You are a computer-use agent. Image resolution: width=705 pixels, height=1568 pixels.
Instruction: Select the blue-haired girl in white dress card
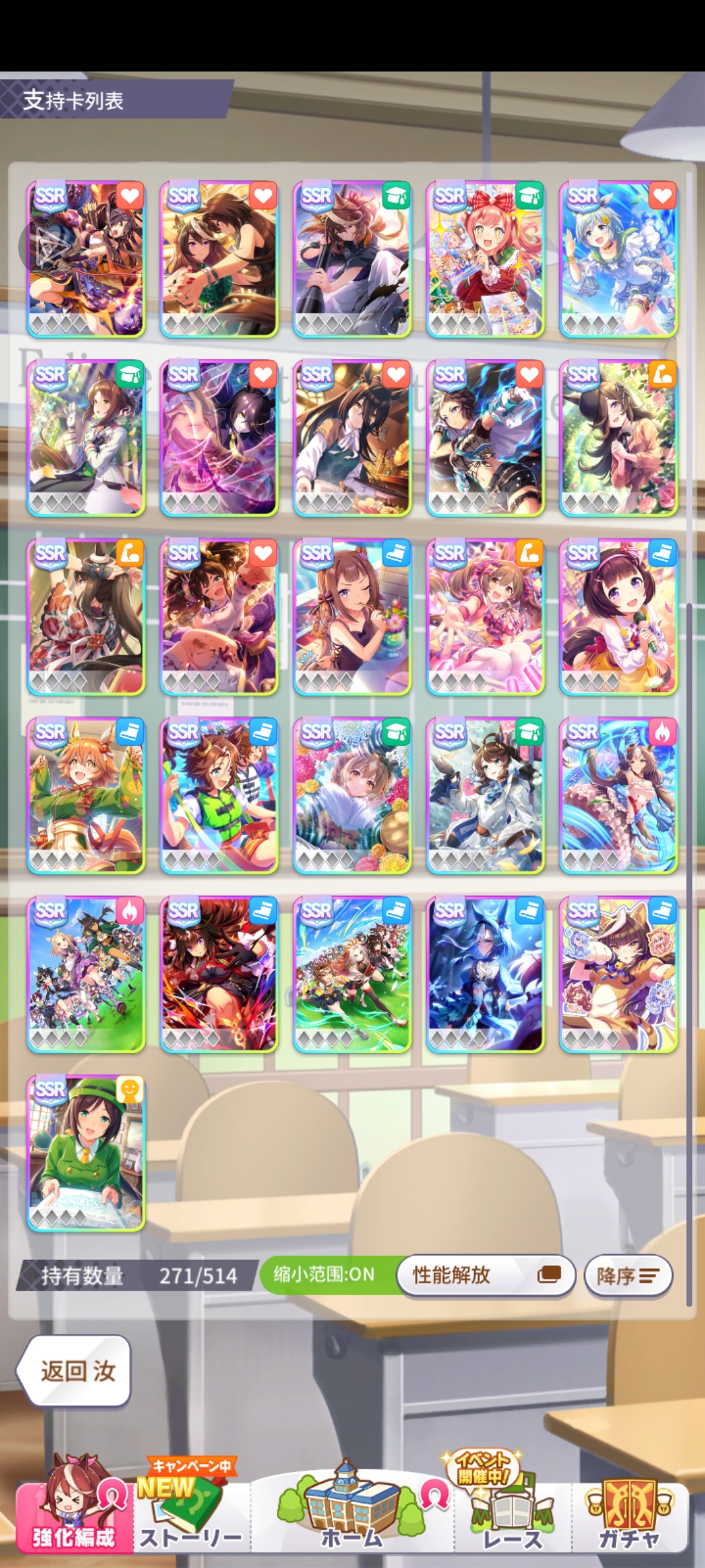point(619,259)
